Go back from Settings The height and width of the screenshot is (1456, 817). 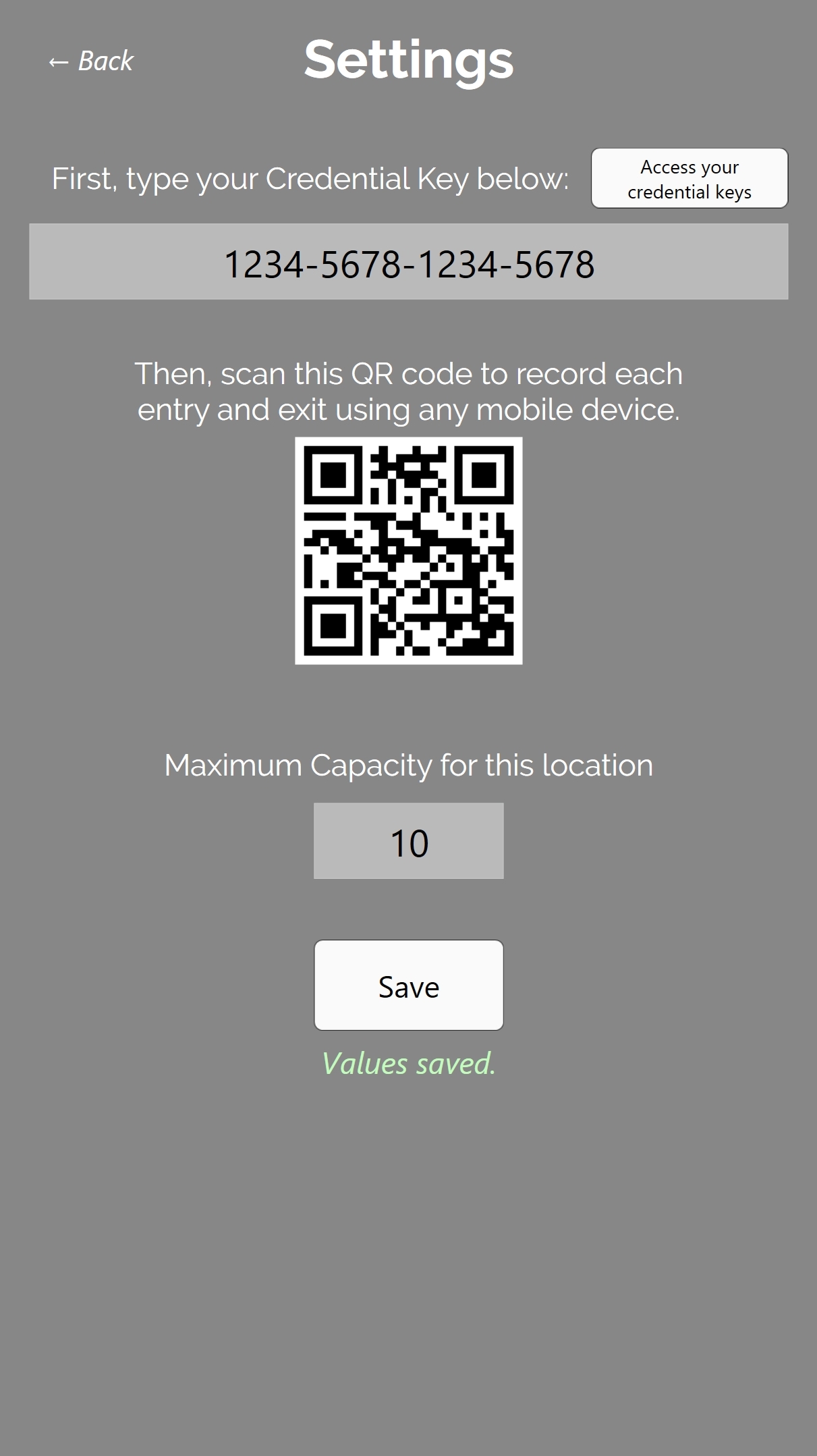coord(91,61)
